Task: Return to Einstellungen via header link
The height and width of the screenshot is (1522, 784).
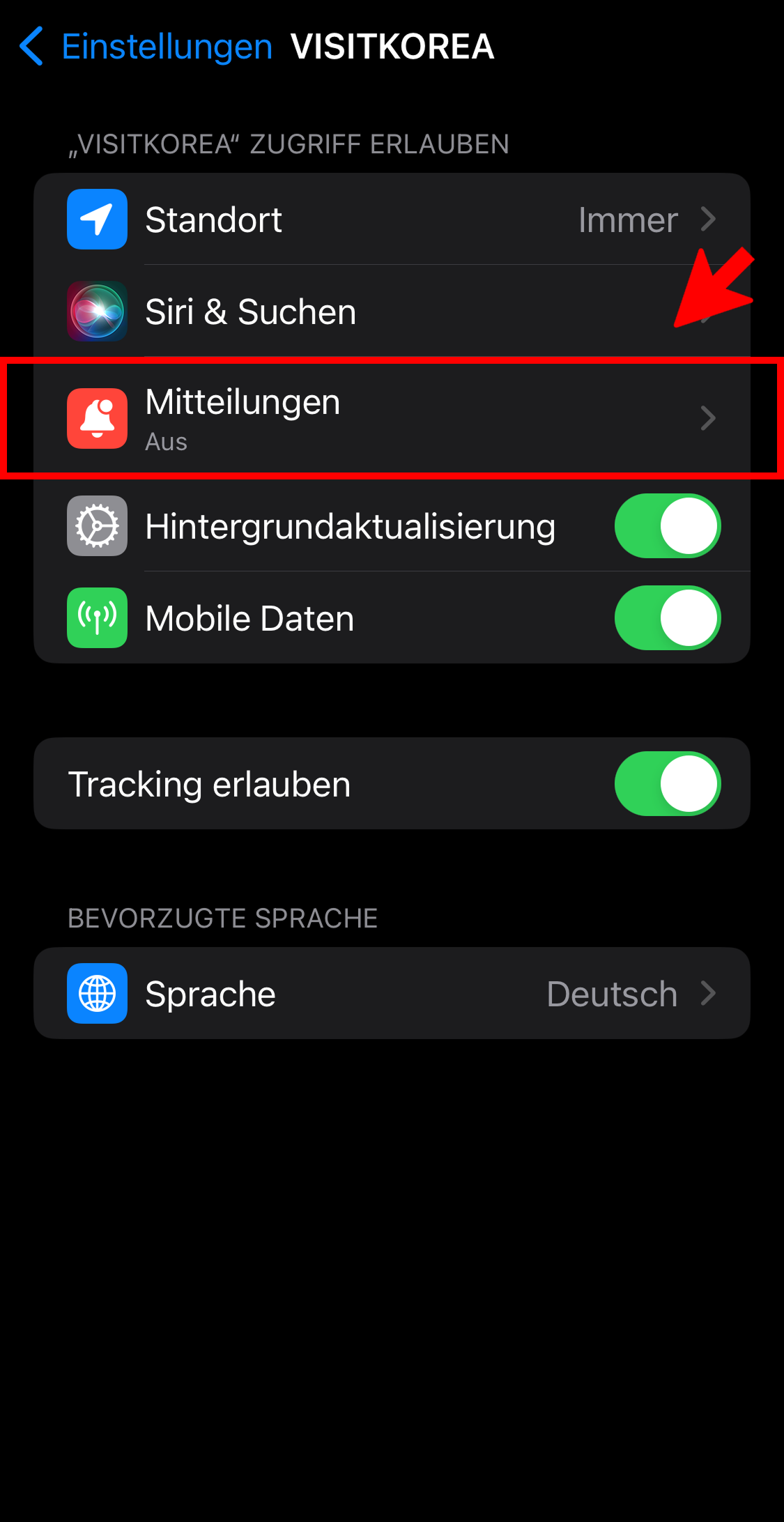Action: click(x=167, y=46)
